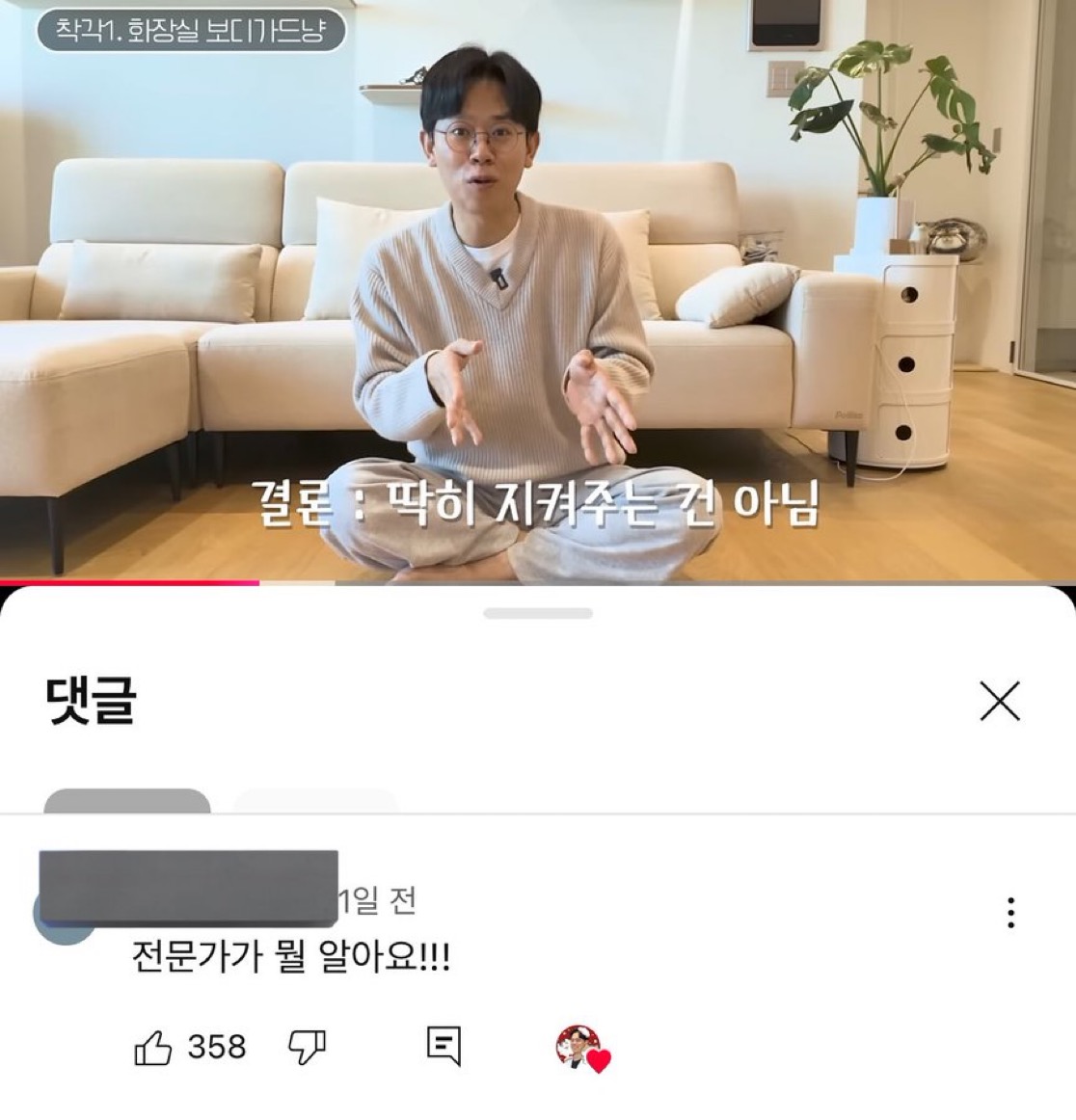This screenshot has width=1076, height=1120.
Task: Close the 댓글 comments panel
Action: pyautogui.click(x=1000, y=702)
